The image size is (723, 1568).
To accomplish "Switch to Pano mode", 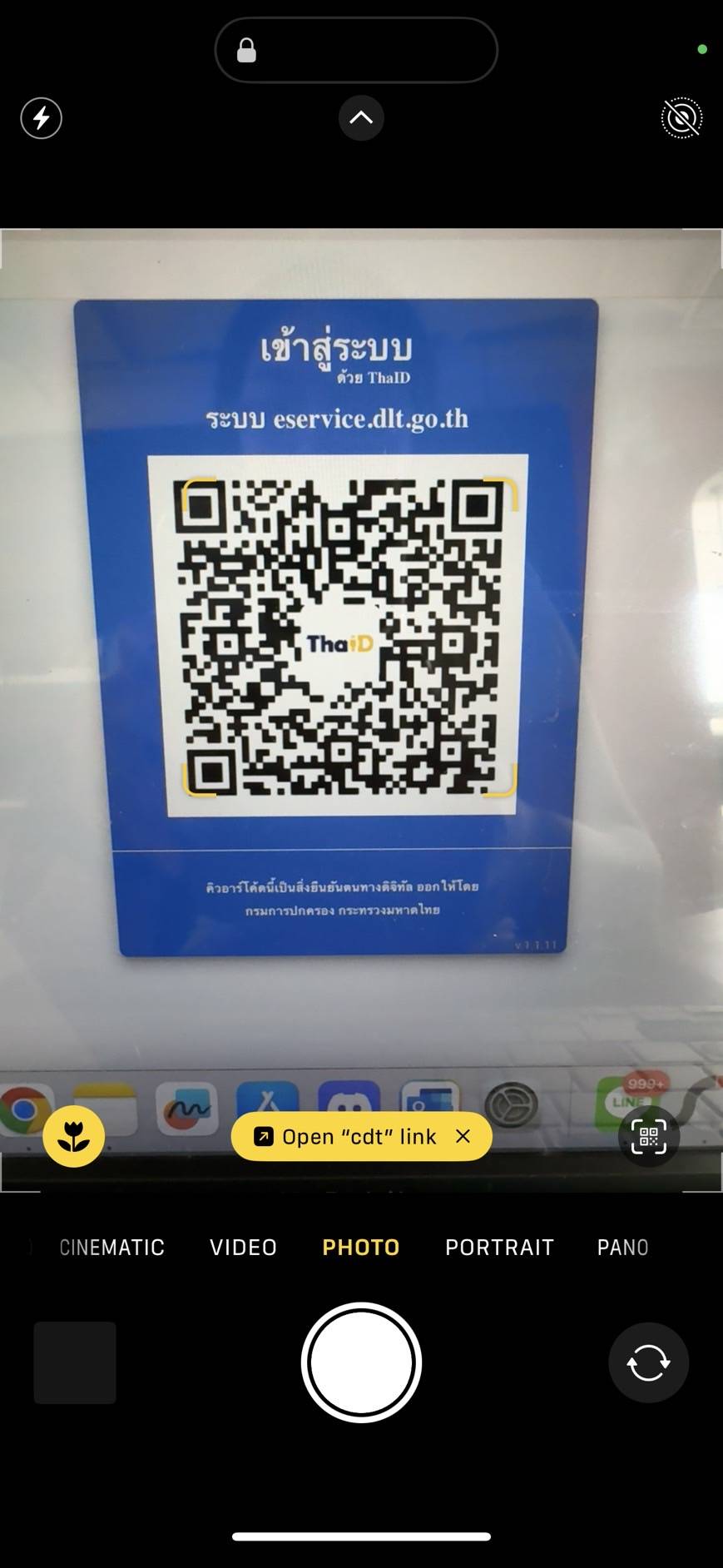I will pyautogui.click(x=622, y=1247).
